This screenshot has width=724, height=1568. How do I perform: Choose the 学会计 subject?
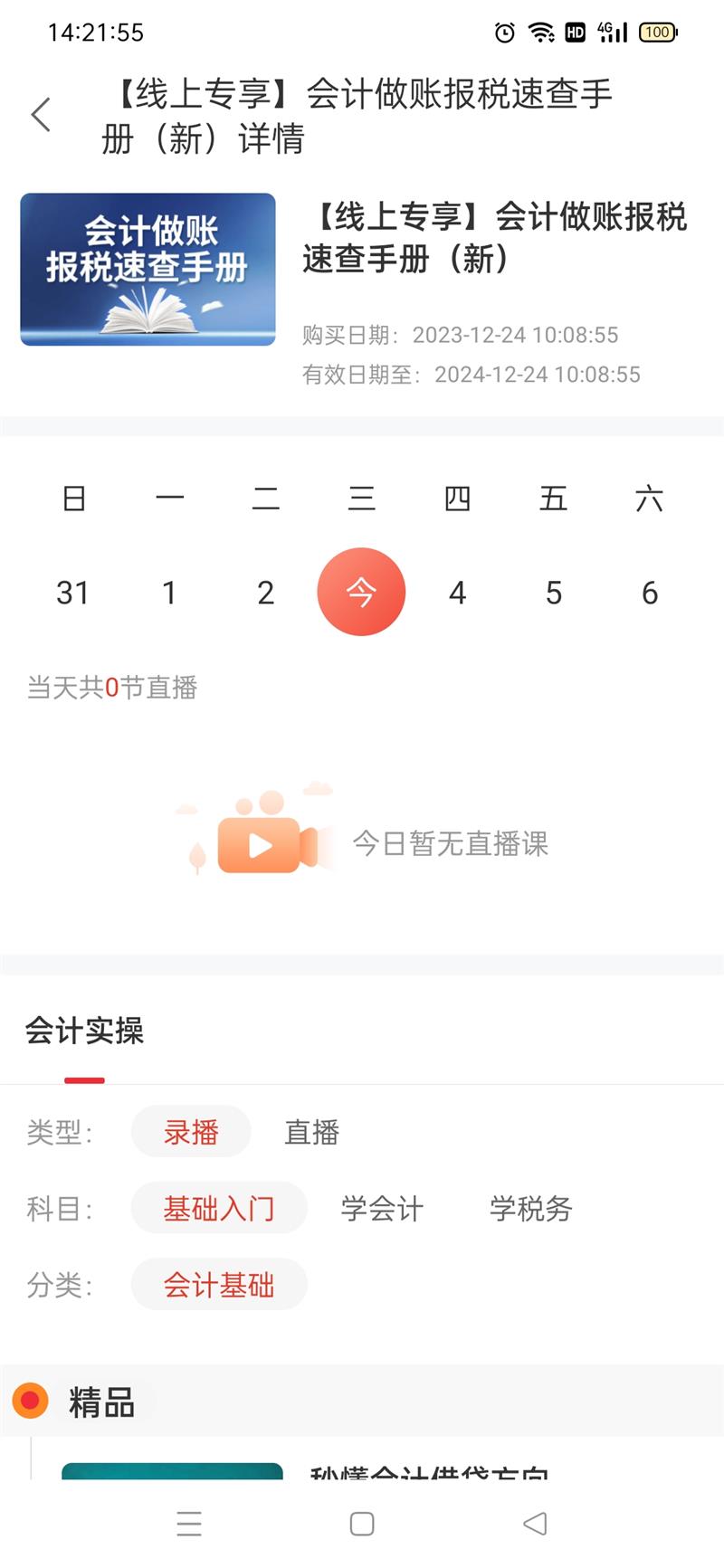382,1208
